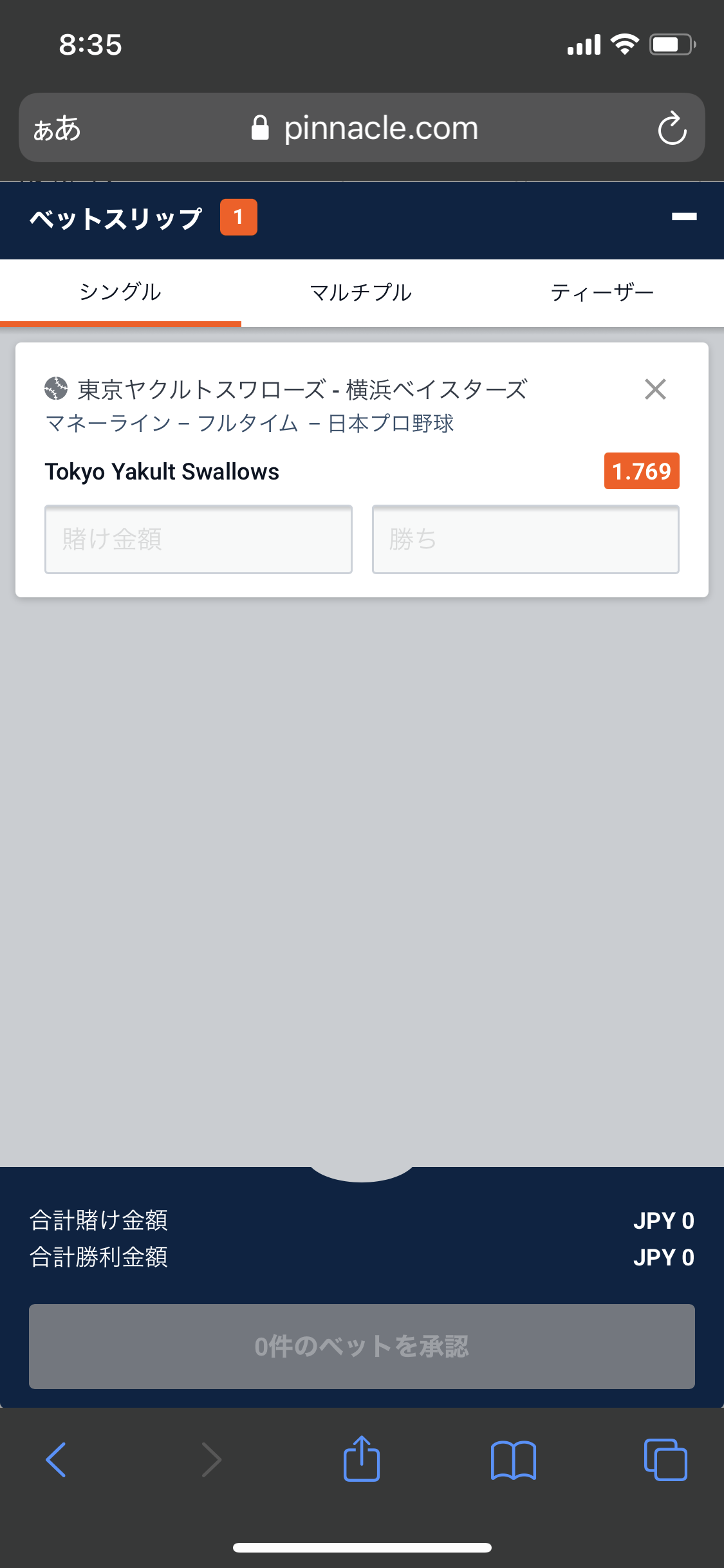
Task: Open the ぁあ reader settings menu
Action: point(57,128)
